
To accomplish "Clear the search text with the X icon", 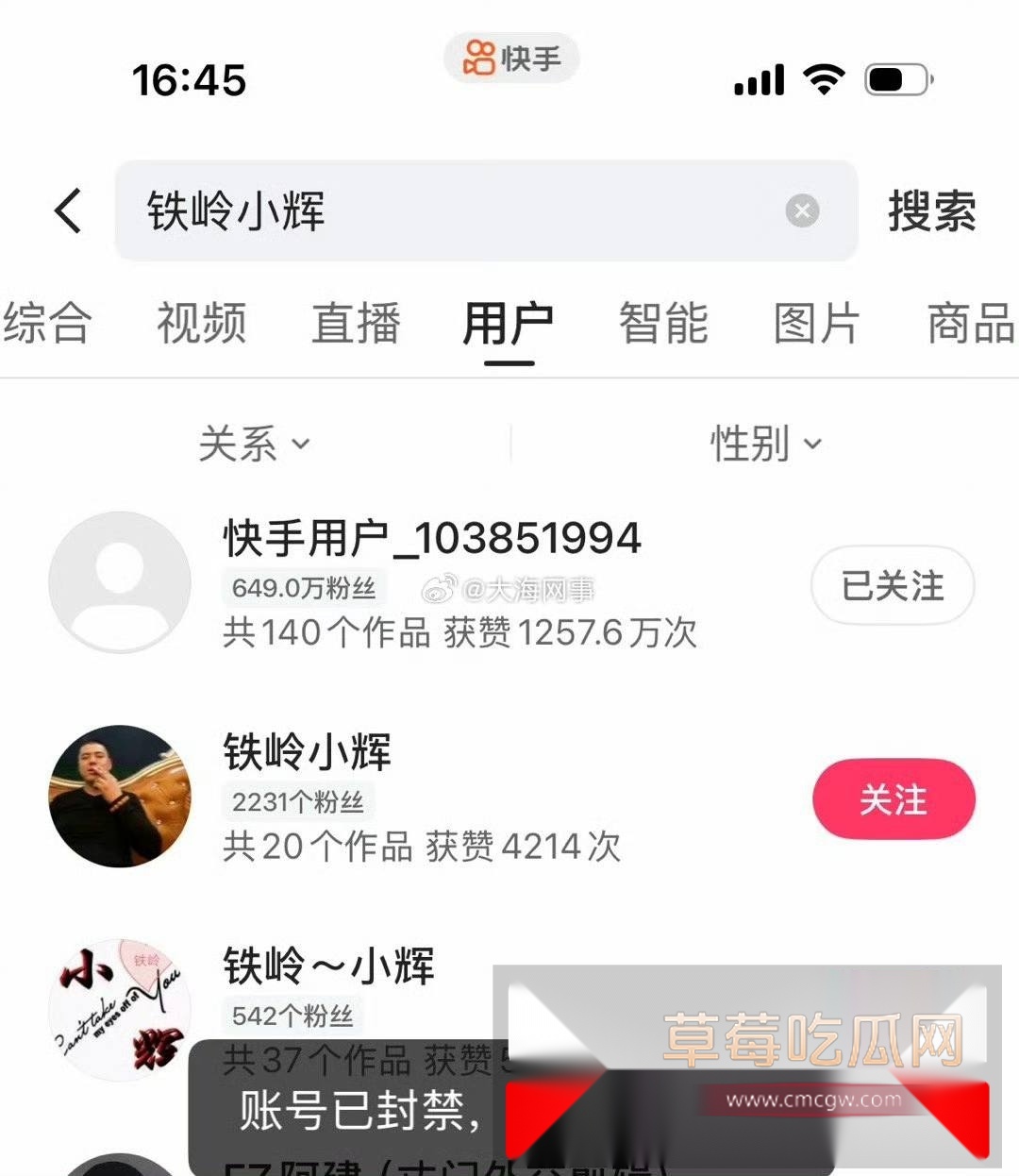I will pyautogui.click(x=801, y=210).
